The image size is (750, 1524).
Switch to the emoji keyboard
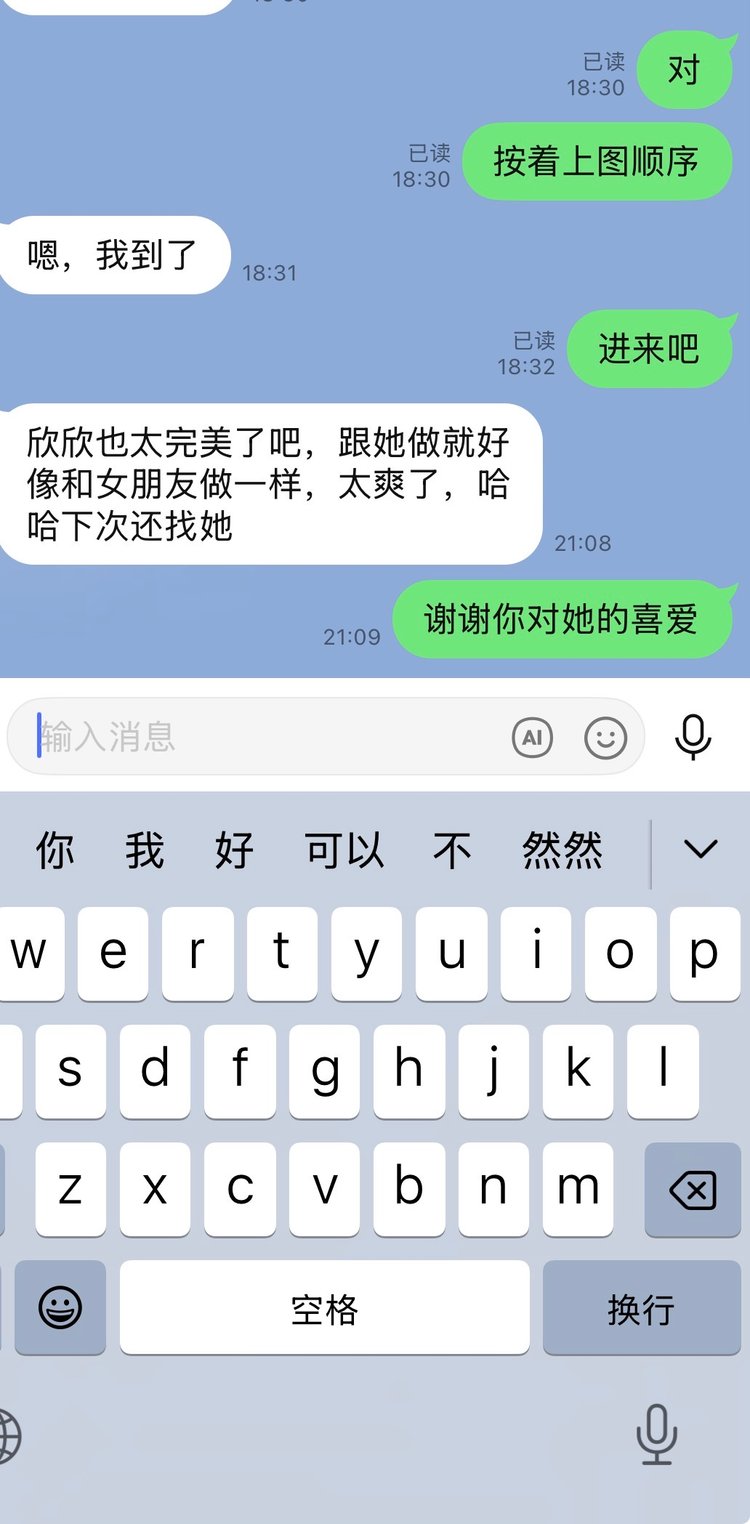60,1308
